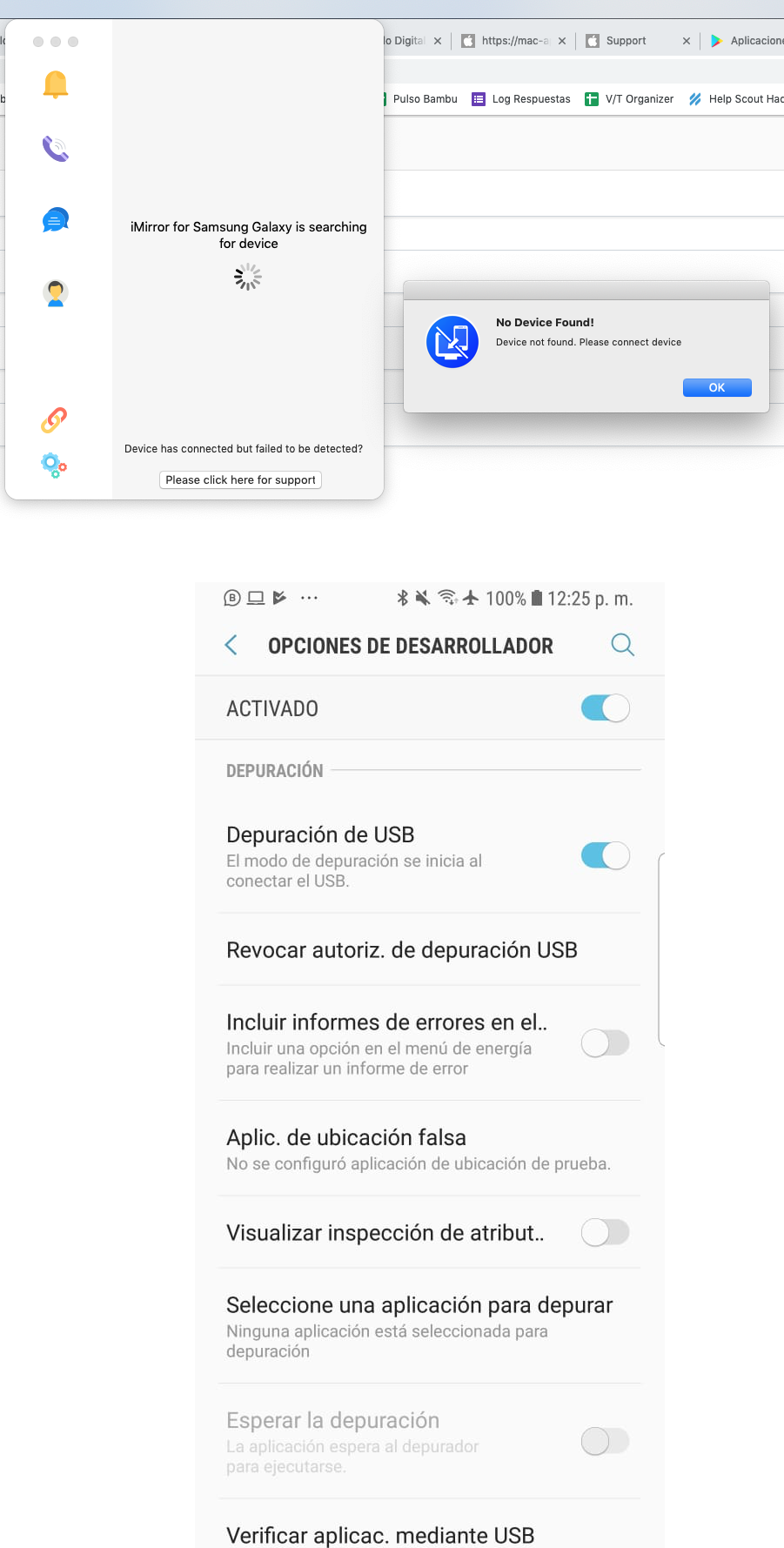Search within developer options
The height and width of the screenshot is (1548, 784).
622,645
